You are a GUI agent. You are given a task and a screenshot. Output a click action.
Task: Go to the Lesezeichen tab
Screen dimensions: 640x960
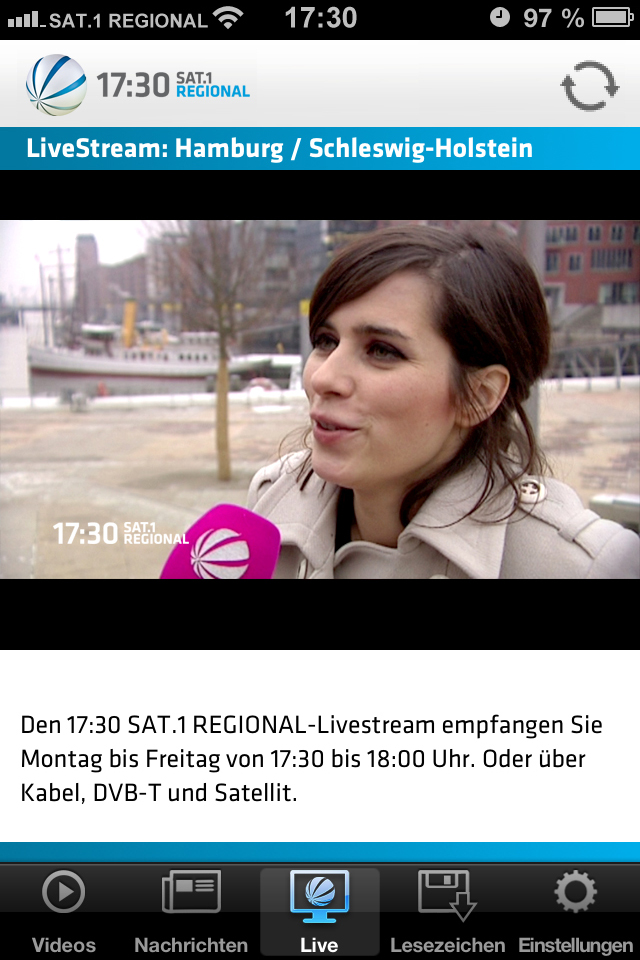click(x=447, y=911)
